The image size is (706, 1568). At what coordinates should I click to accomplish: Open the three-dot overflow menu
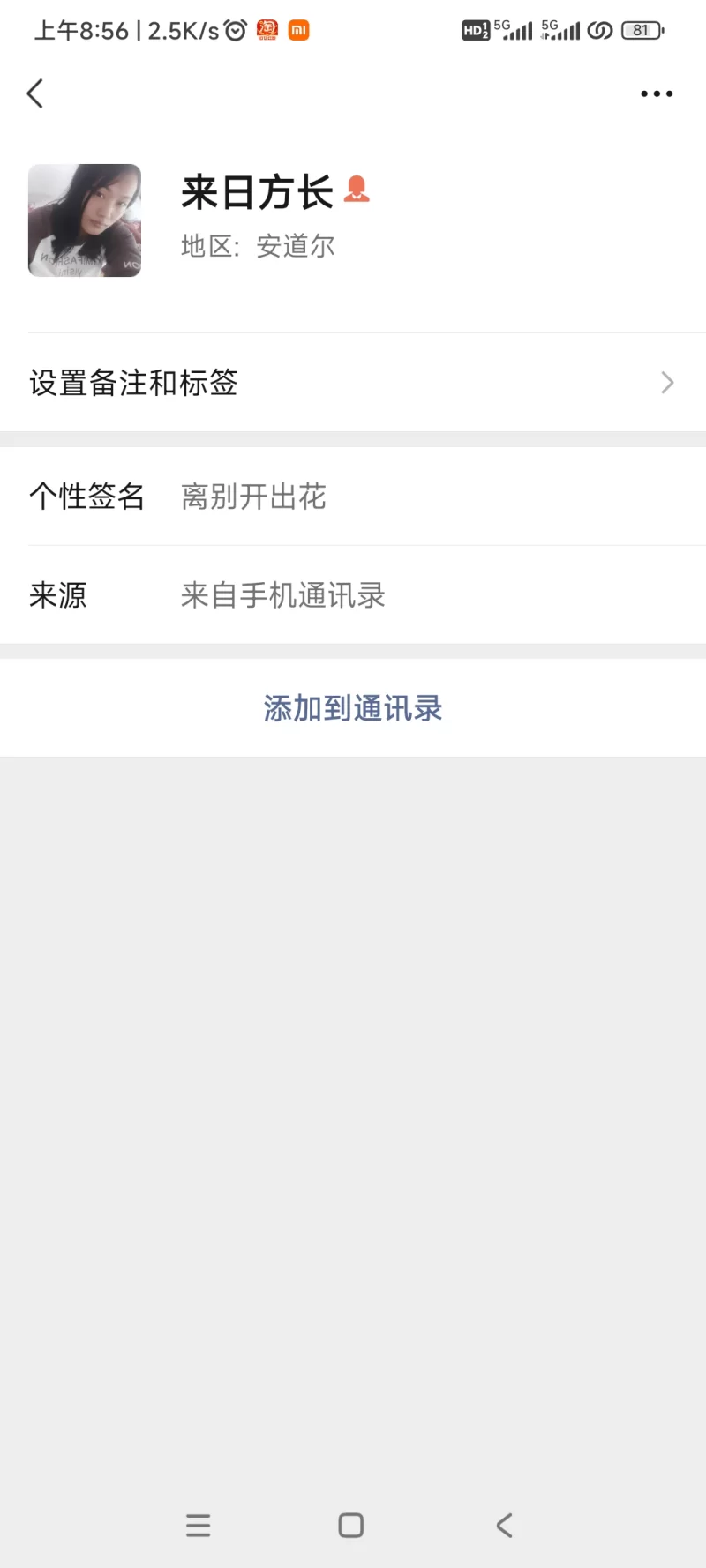pyautogui.click(x=657, y=93)
